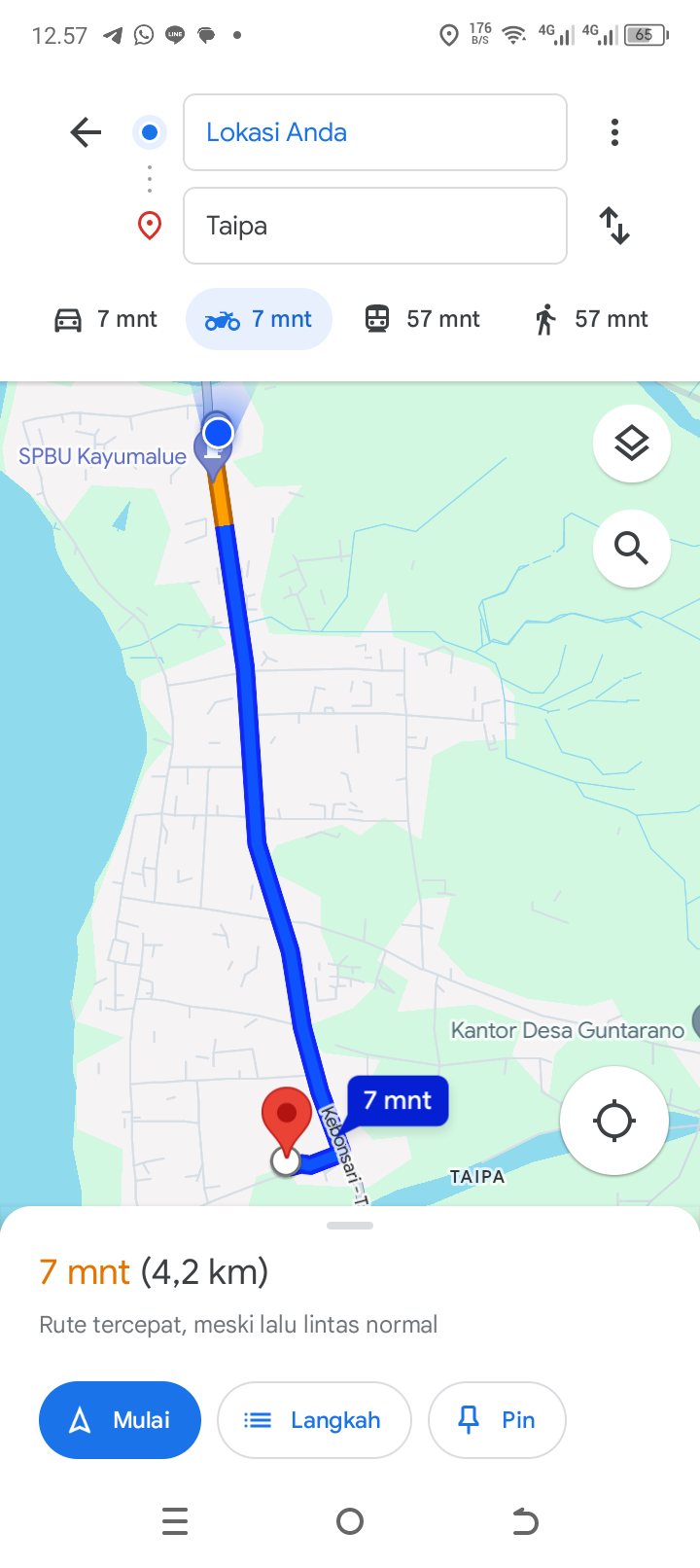Go back using the top arrow

pos(86,132)
